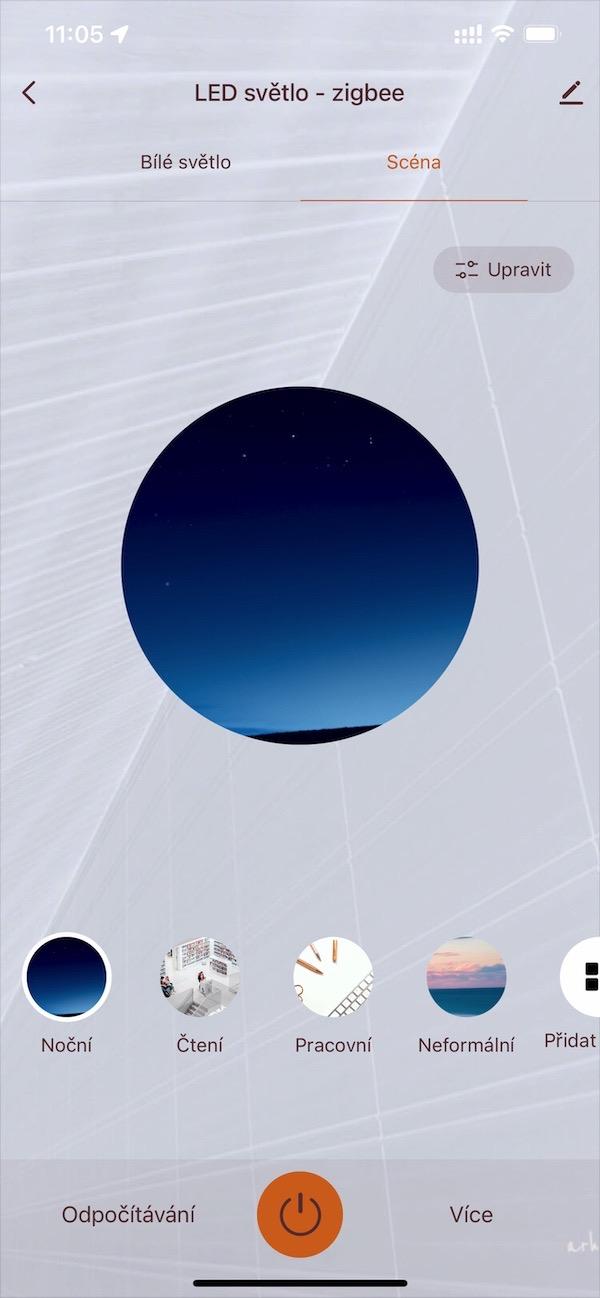Select the Scéna tab
Image resolution: width=600 pixels, height=1298 pixels.
point(414,161)
